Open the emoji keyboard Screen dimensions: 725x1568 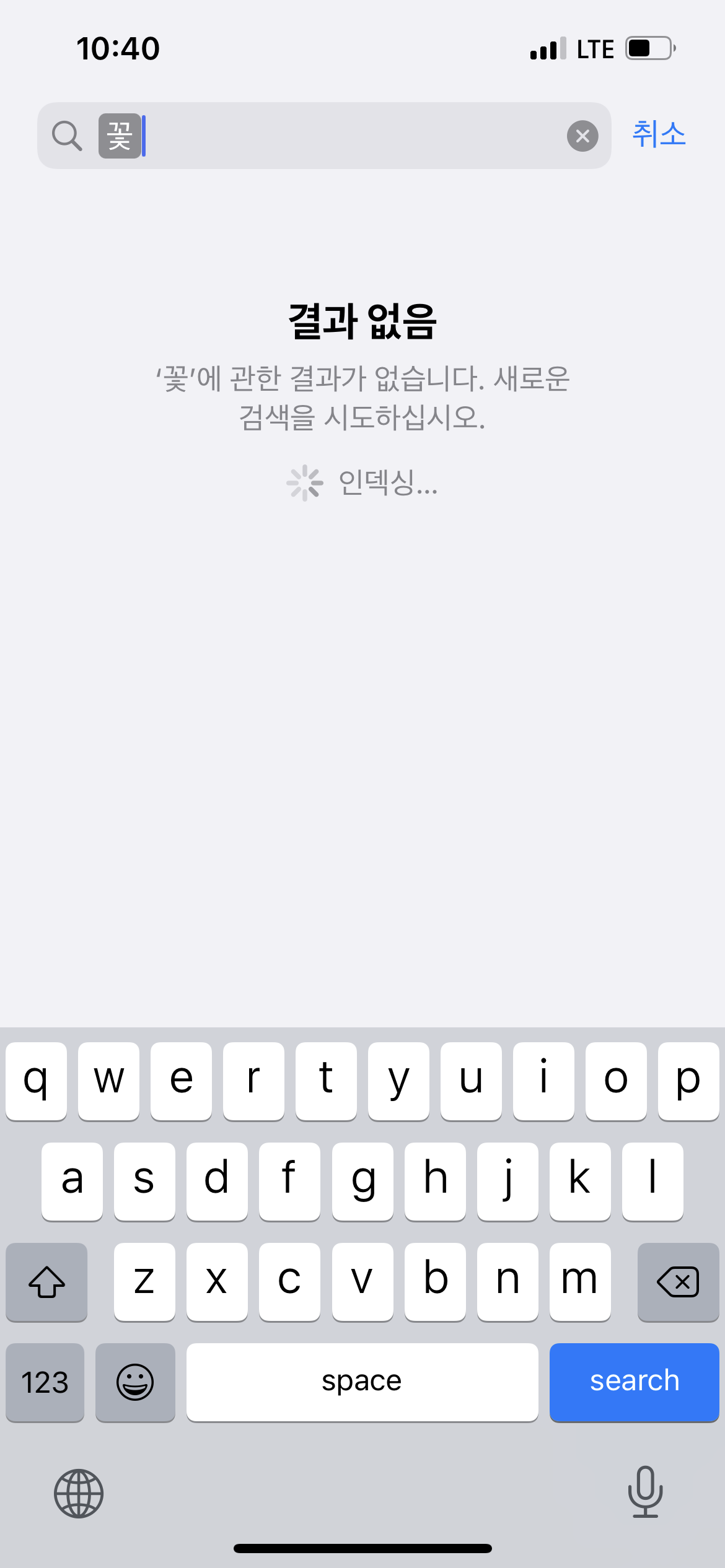135,1382
